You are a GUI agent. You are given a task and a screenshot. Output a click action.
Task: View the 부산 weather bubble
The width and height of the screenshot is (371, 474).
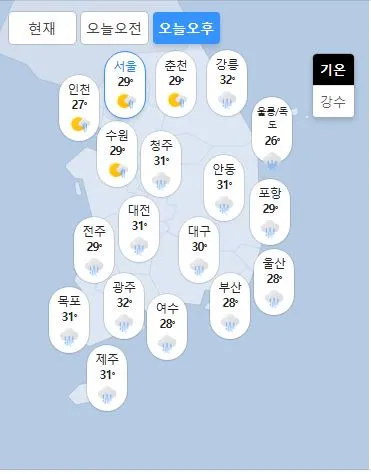[230, 306]
